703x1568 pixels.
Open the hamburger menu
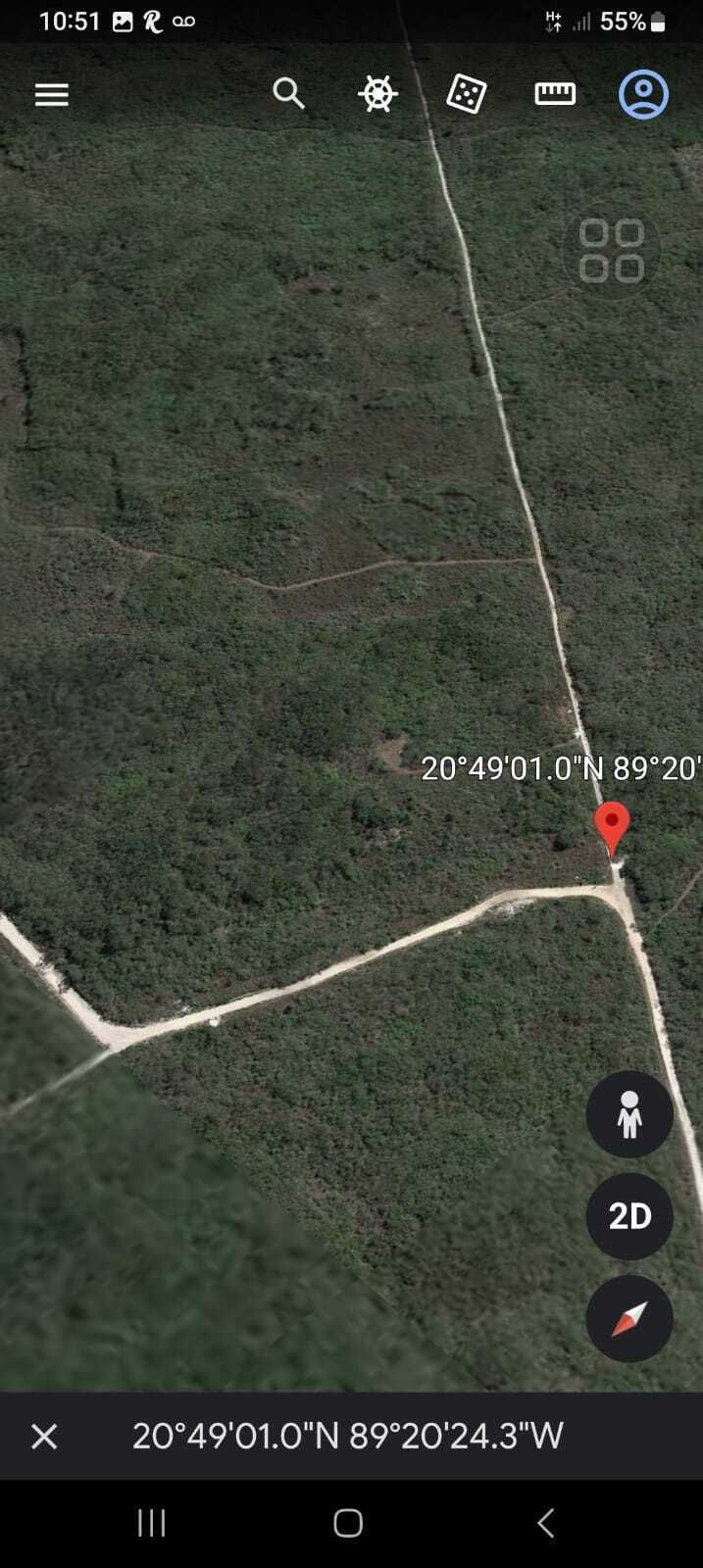(x=52, y=95)
